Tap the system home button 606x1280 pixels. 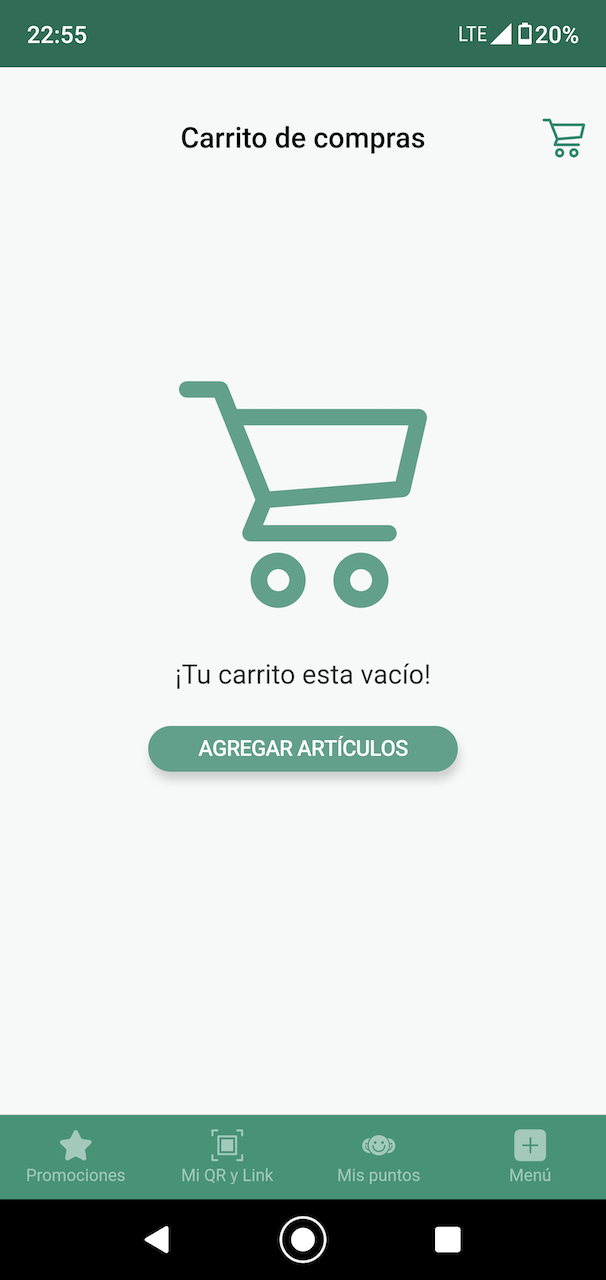[303, 1240]
